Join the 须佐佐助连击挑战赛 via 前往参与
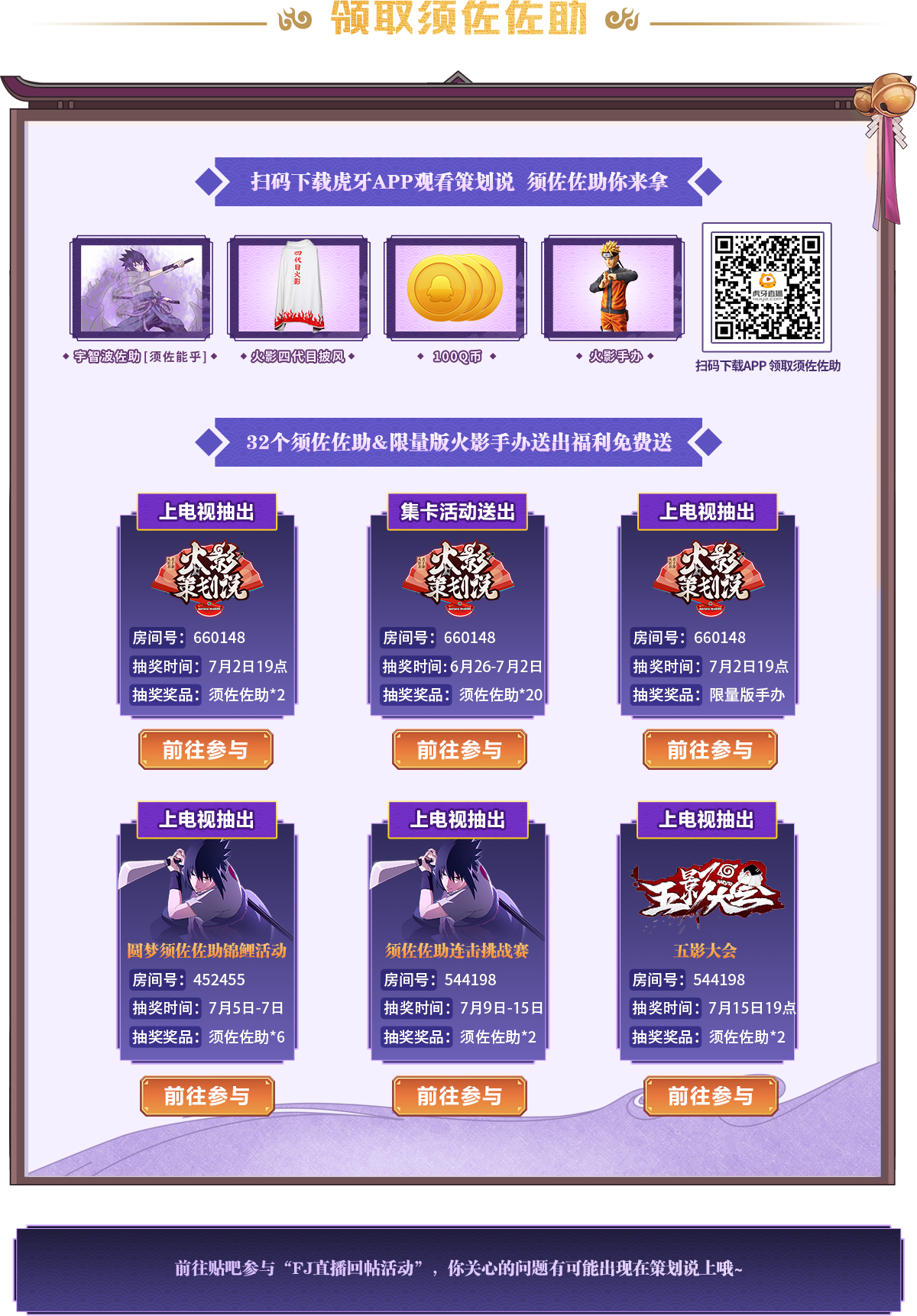This screenshot has height=1316, width=917. (x=459, y=1096)
